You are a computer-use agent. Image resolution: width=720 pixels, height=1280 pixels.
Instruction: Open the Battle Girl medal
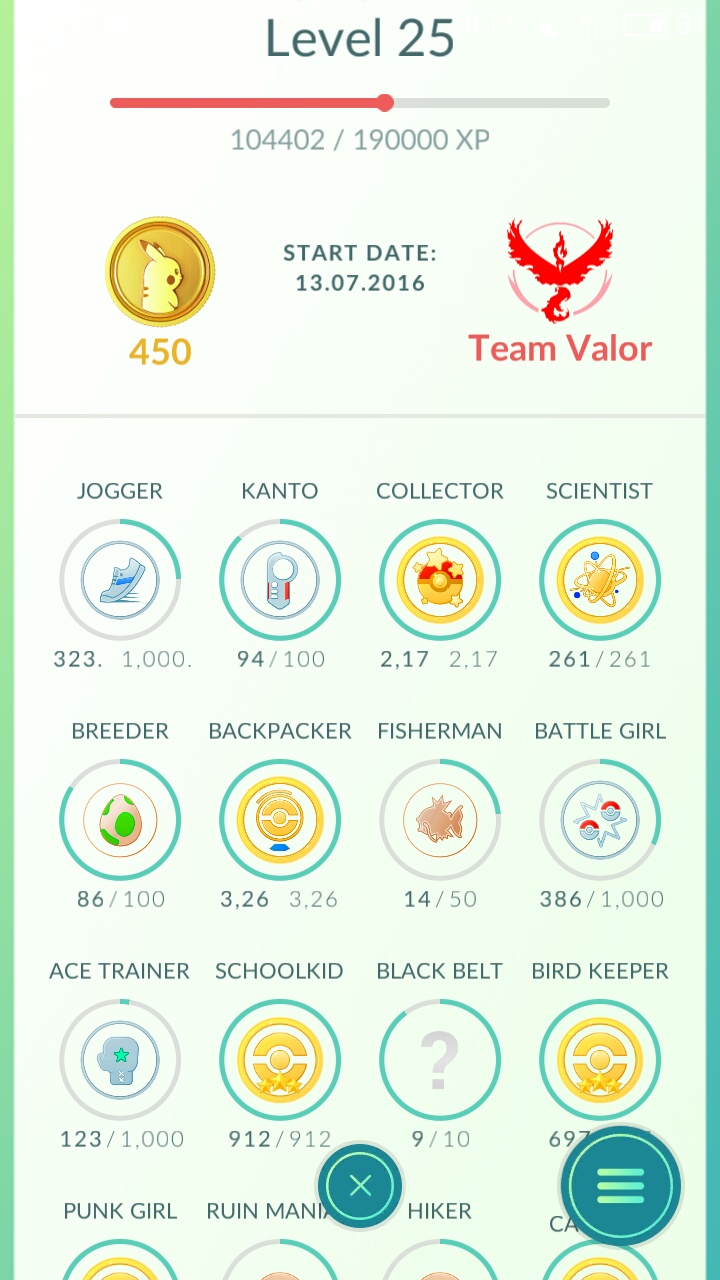[600, 820]
